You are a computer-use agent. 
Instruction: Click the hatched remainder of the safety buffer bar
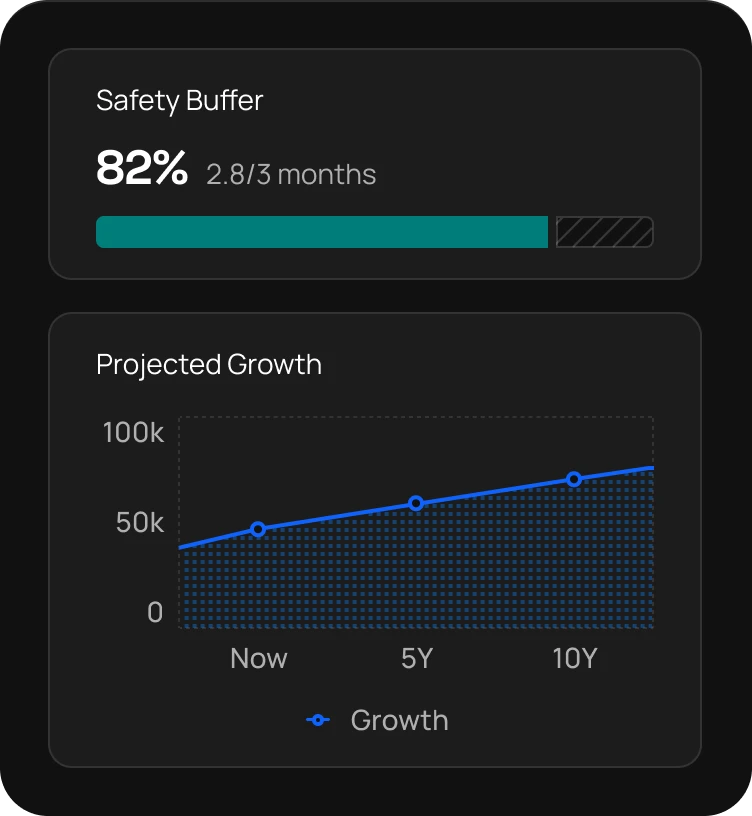603,231
